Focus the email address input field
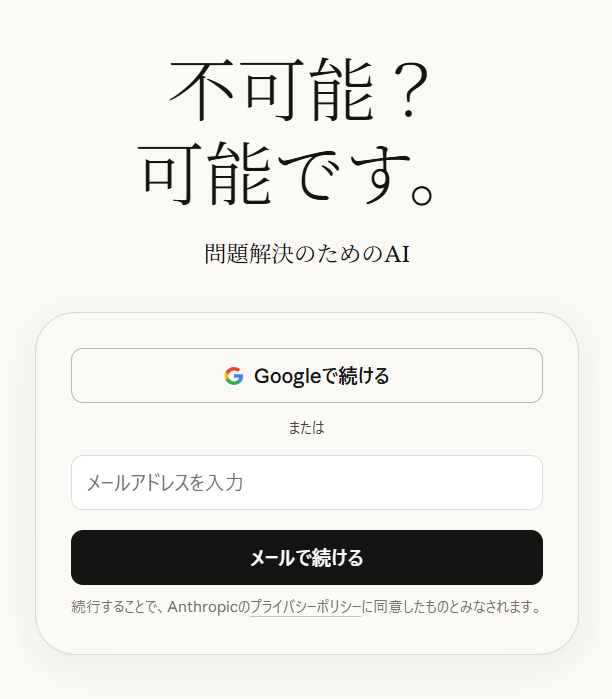Image resolution: width=612 pixels, height=699 pixels. coord(306,483)
